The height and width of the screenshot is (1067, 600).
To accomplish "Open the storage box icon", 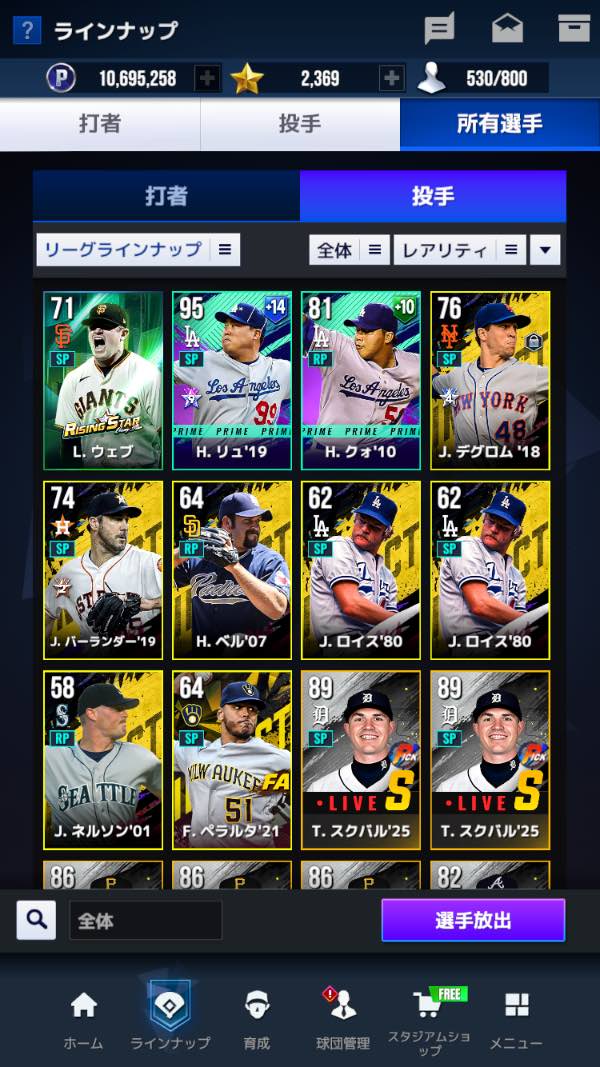I will 574,29.
